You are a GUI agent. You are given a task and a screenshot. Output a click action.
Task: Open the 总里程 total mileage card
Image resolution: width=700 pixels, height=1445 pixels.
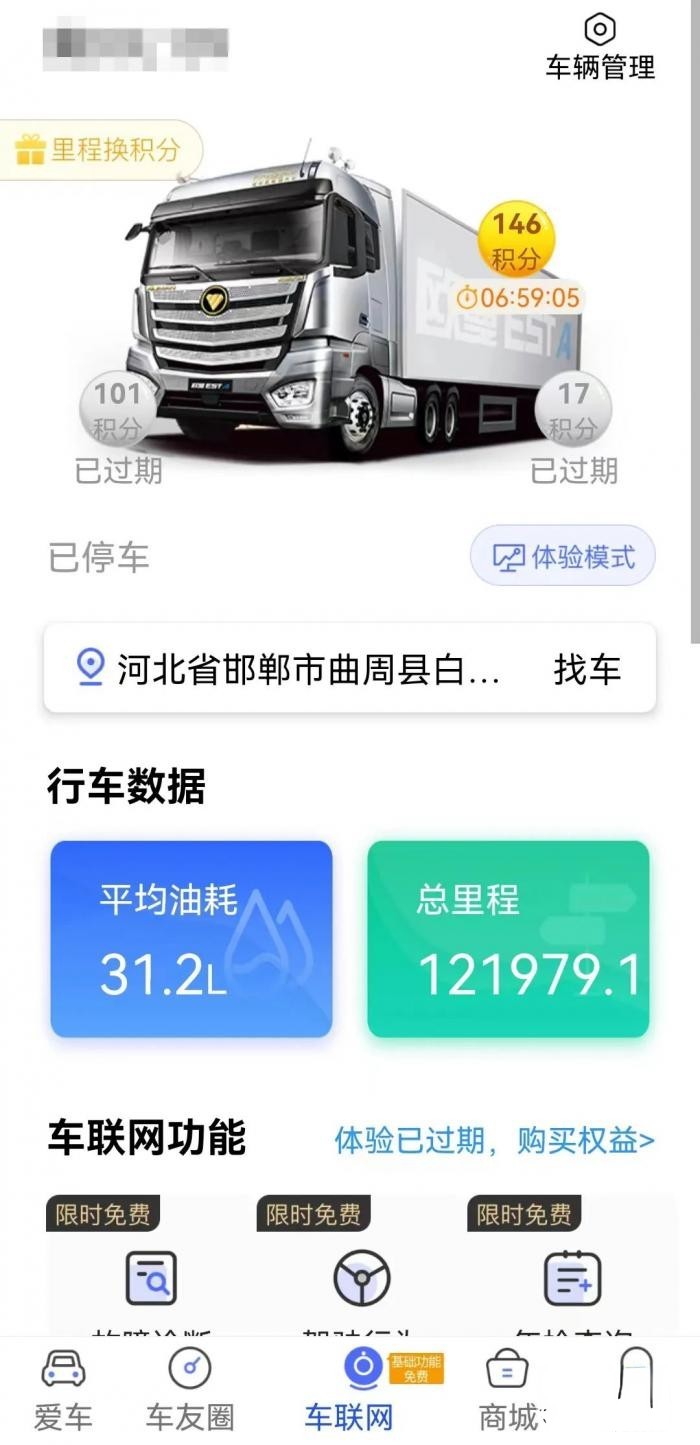click(x=508, y=938)
